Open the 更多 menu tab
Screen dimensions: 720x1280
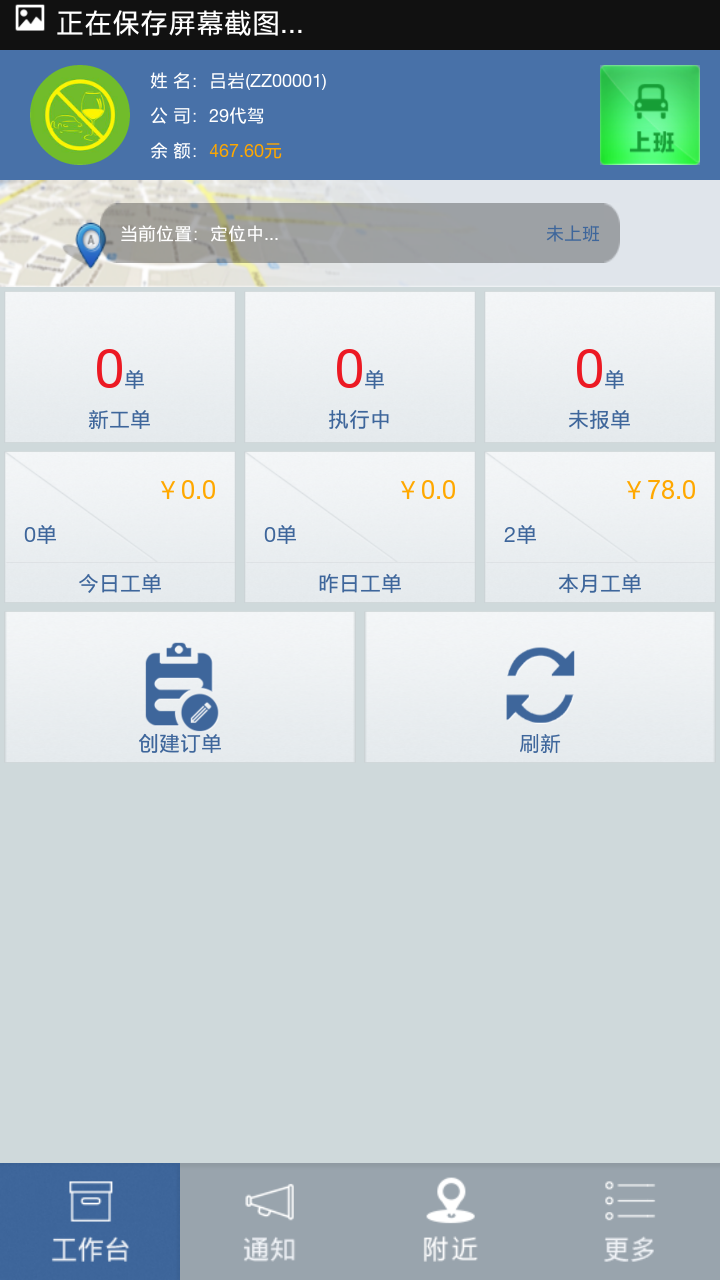tap(628, 1221)
